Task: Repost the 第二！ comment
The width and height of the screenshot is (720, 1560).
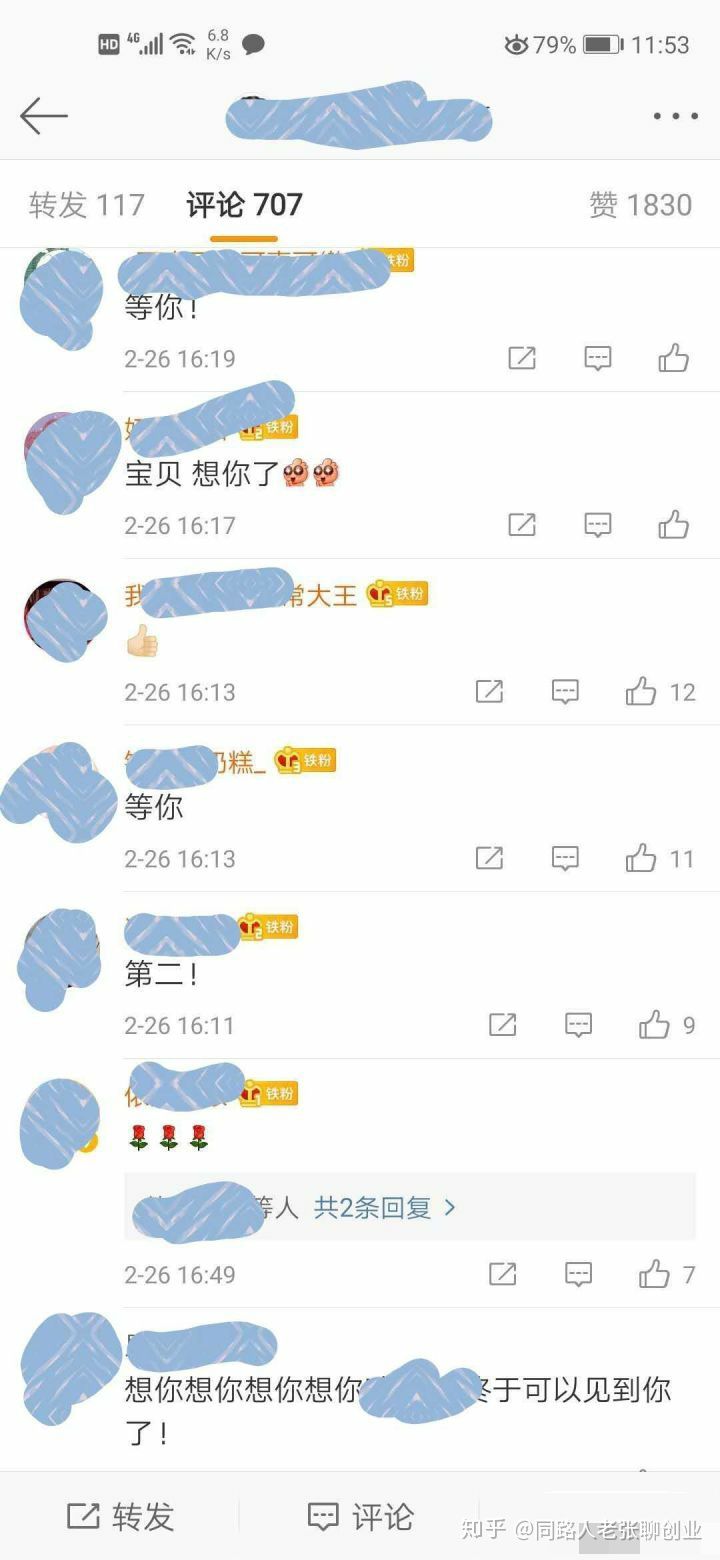Action: 502,1025
